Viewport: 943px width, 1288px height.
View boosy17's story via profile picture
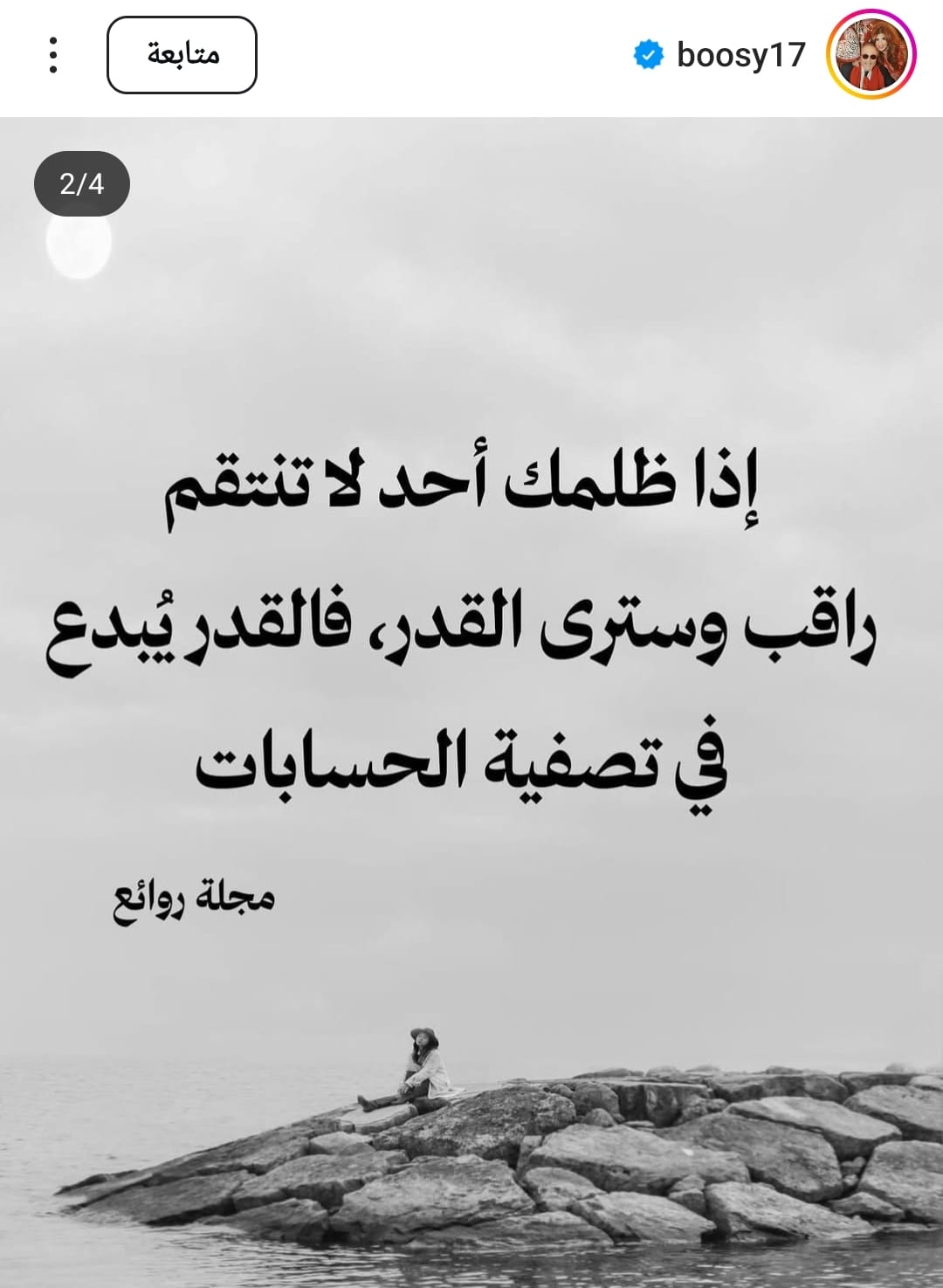pyautogui.click(x=871, y=55)
